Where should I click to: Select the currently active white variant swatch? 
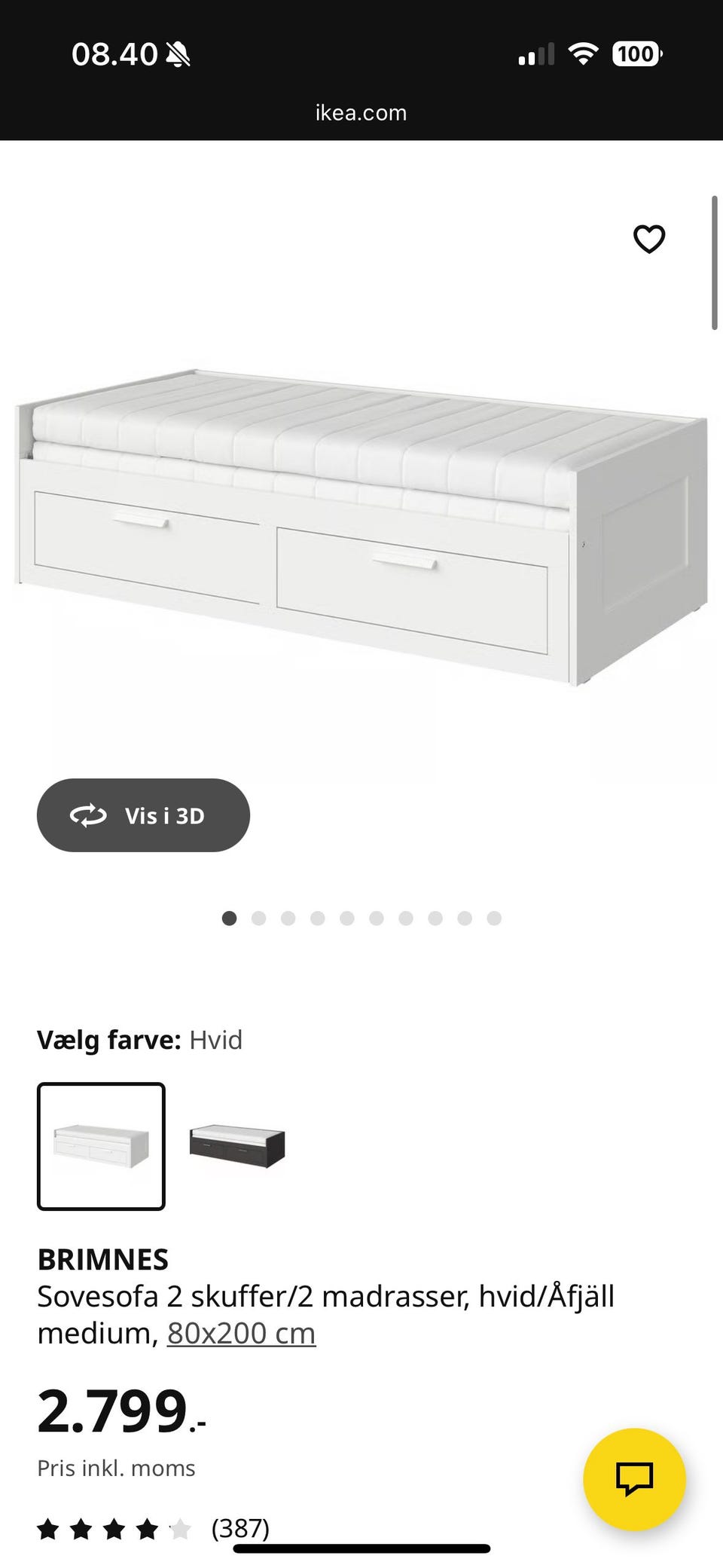coord(102,1145)
